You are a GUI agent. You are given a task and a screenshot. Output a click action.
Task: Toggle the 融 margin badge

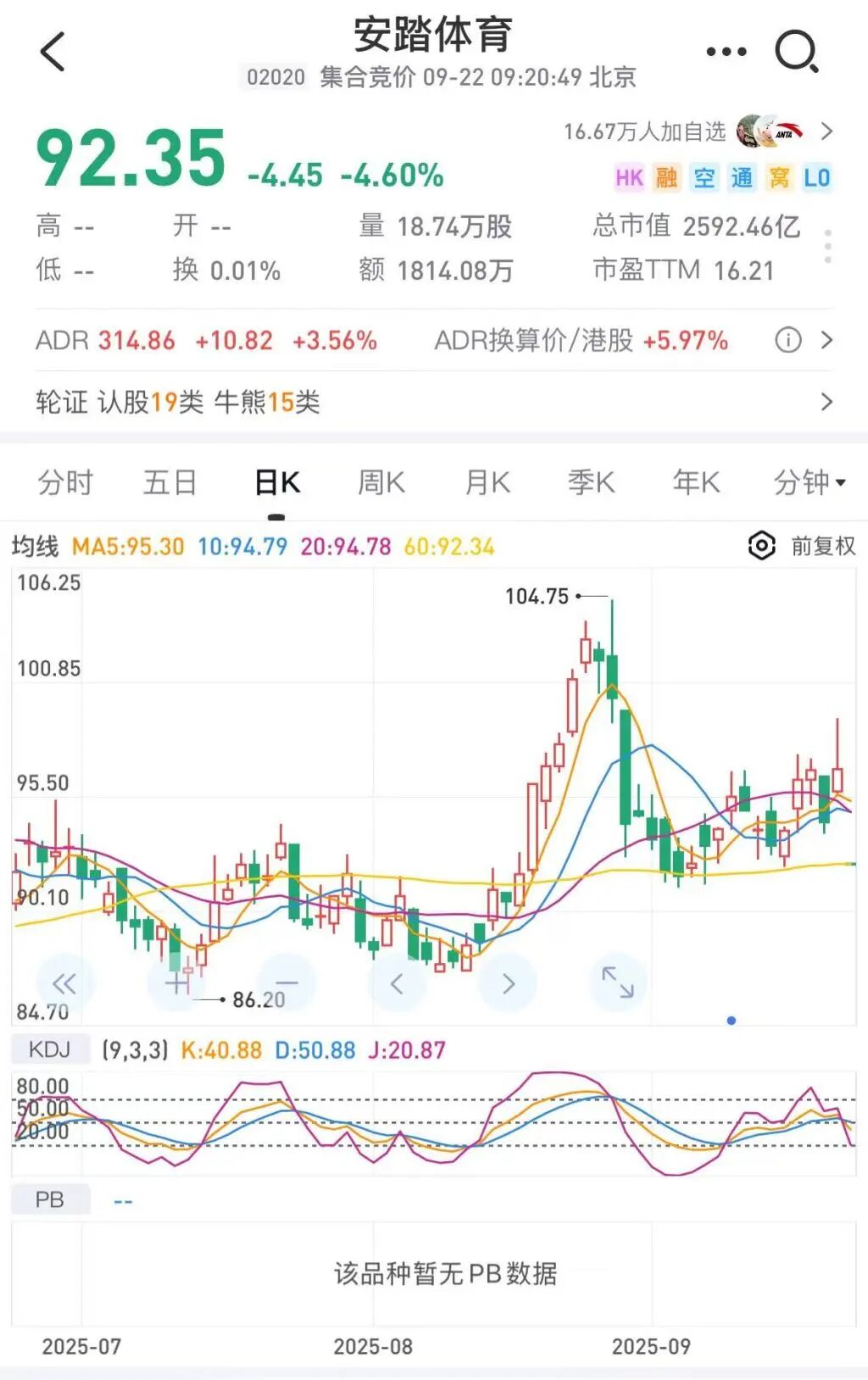(x=666, y=178)
